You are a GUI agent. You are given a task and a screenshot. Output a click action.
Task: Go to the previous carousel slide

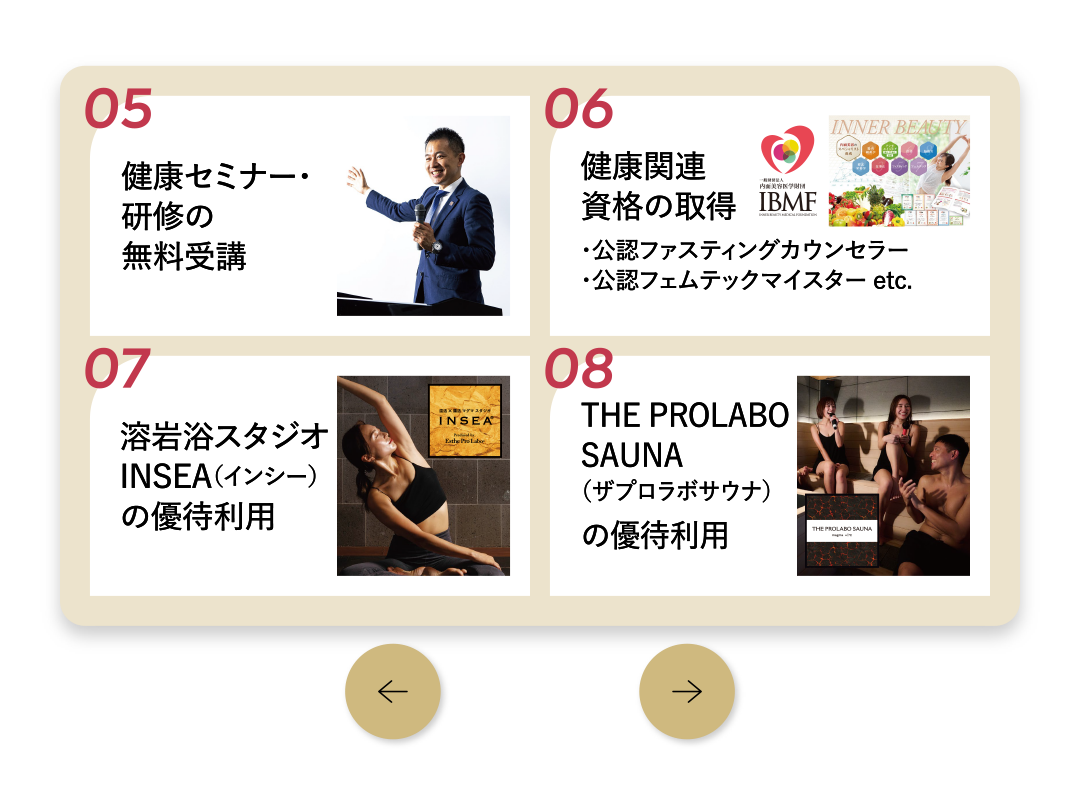click(x=392, y=691)
